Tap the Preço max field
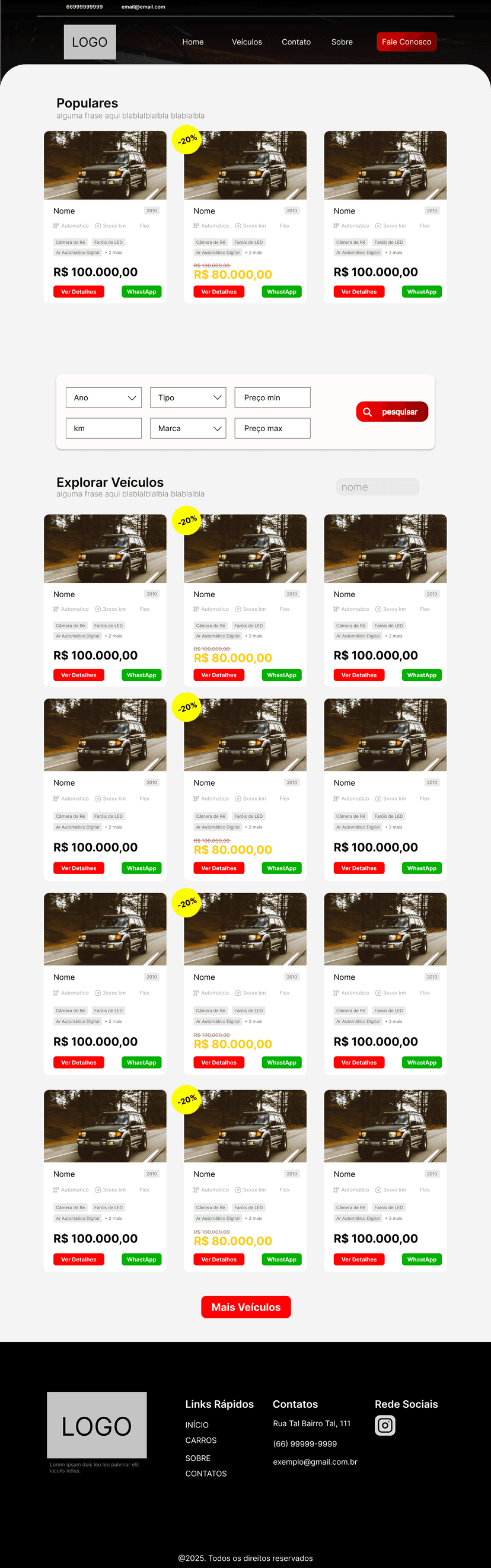This screenshot has width=491, height=1568. click(272, 429)
